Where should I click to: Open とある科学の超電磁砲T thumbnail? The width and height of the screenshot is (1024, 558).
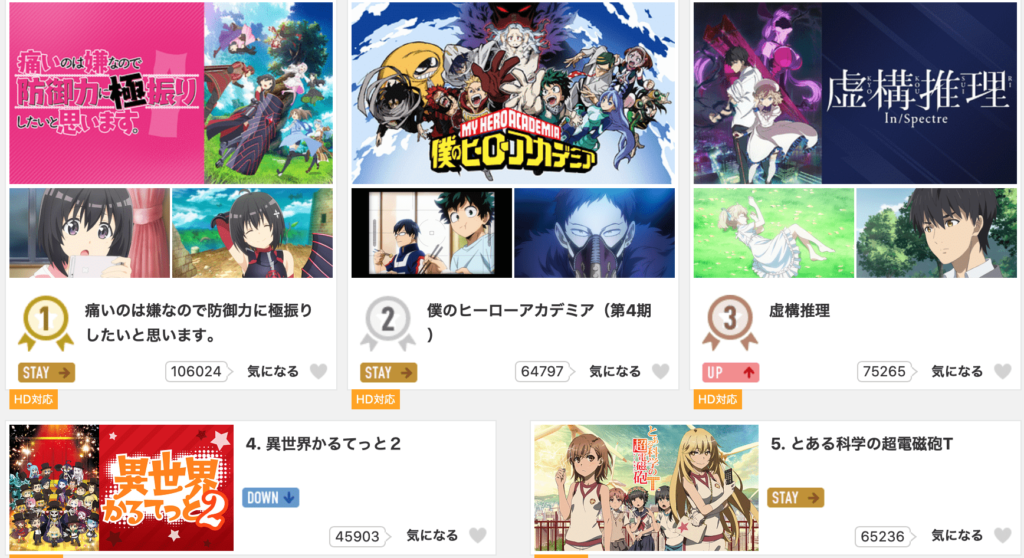645,488
